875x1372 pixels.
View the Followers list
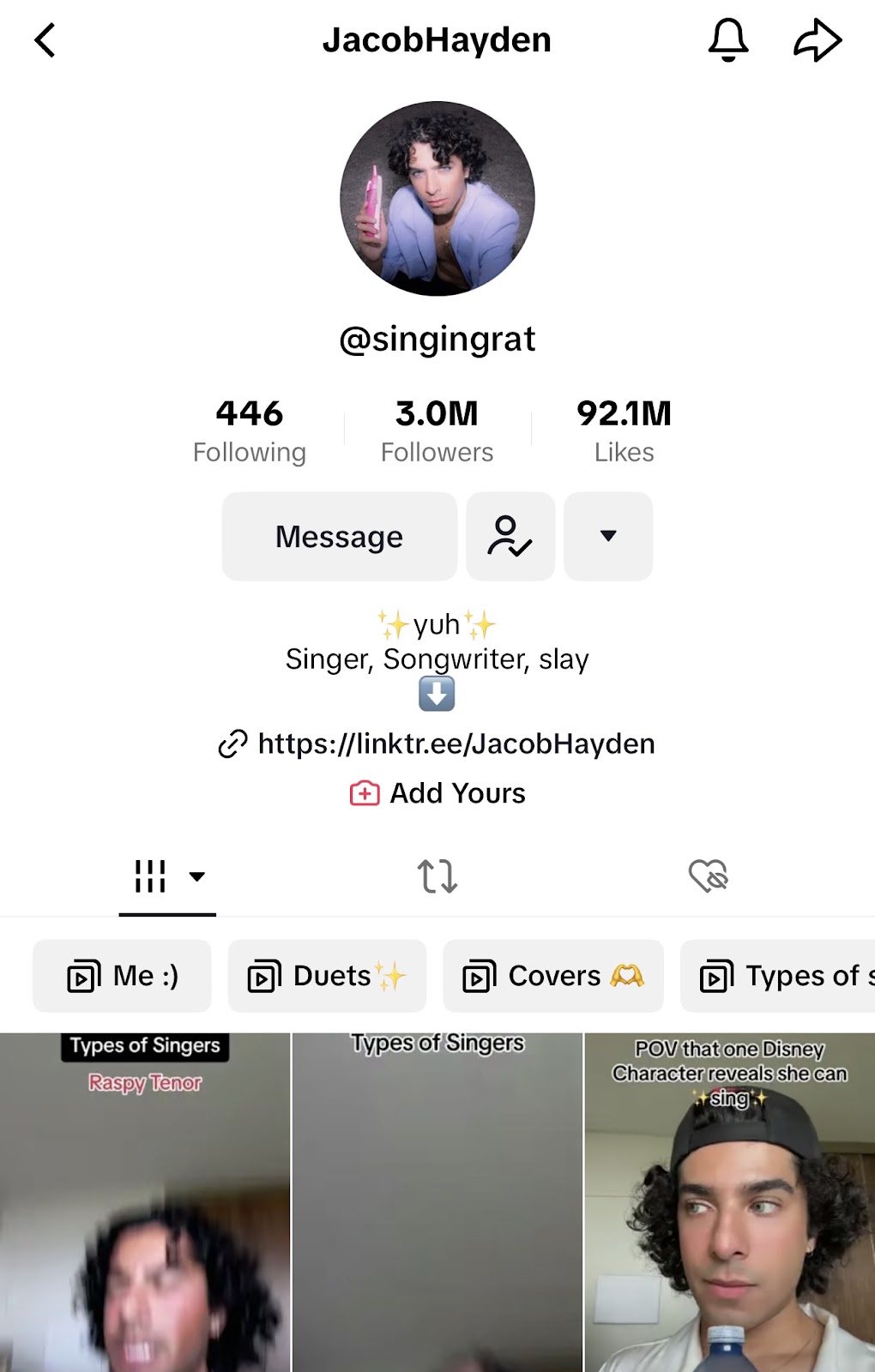point(437,430)
